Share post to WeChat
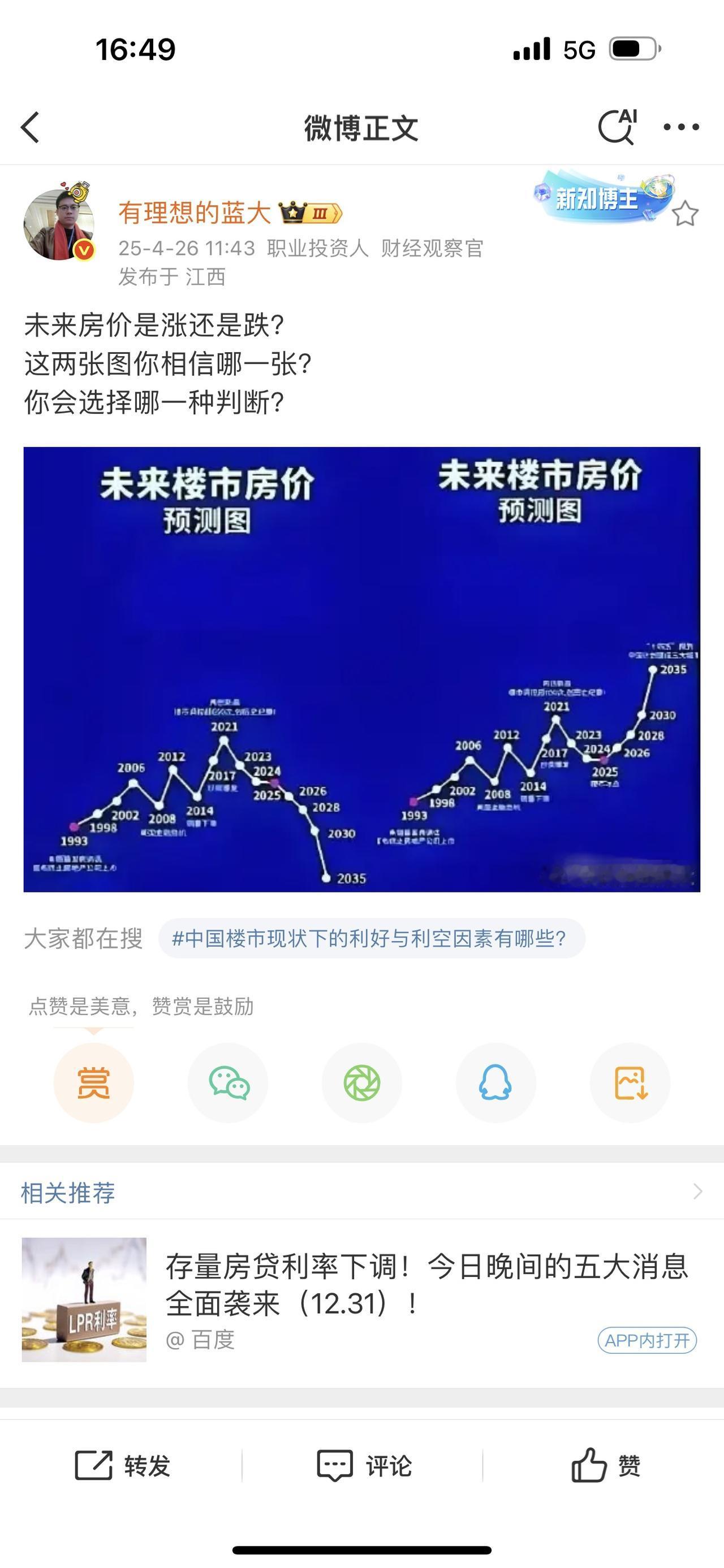The height and width of the screenshot is (1568, 724). tap(229, 1083)
